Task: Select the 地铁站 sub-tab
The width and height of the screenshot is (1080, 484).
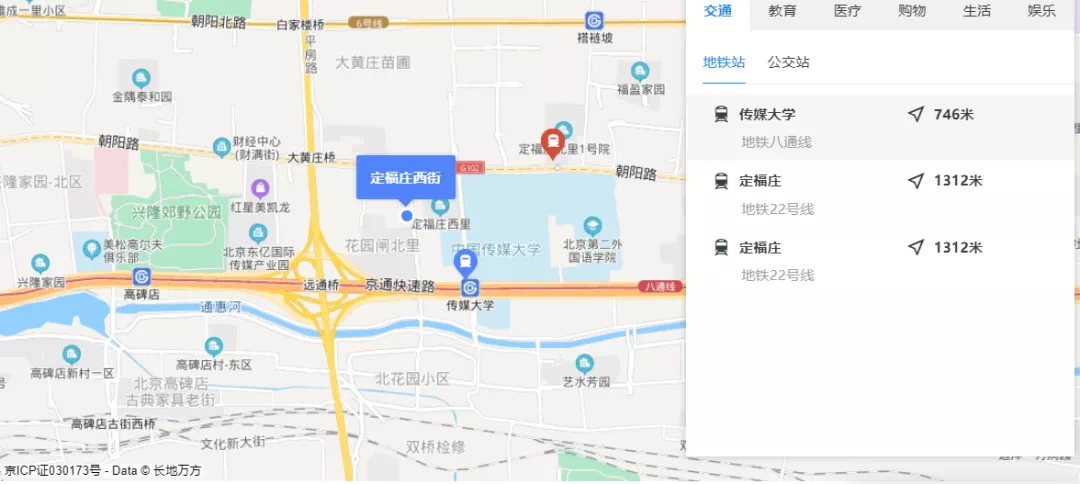Action: [724, 62]
